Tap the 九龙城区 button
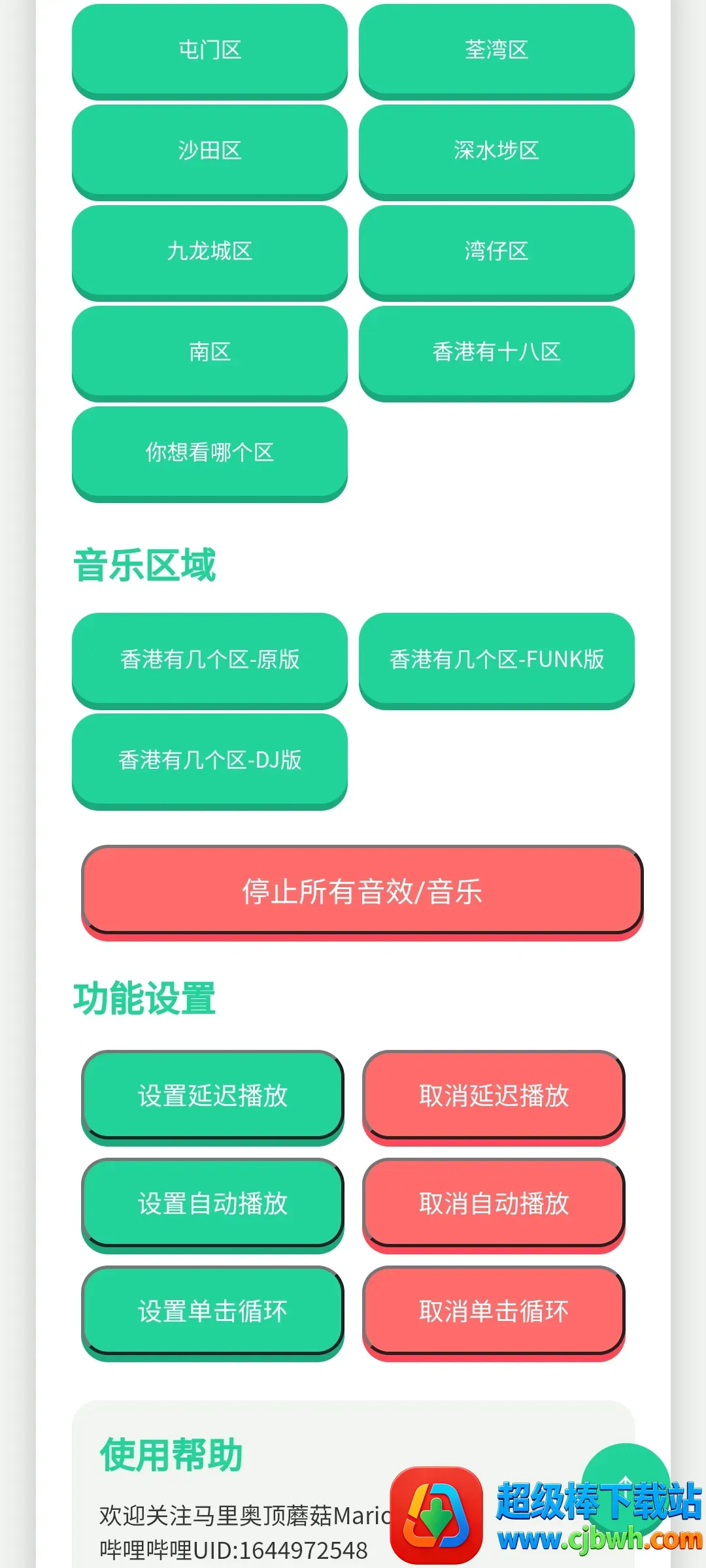The width and height of the screenshot is (706, 1568). point(209,252)
